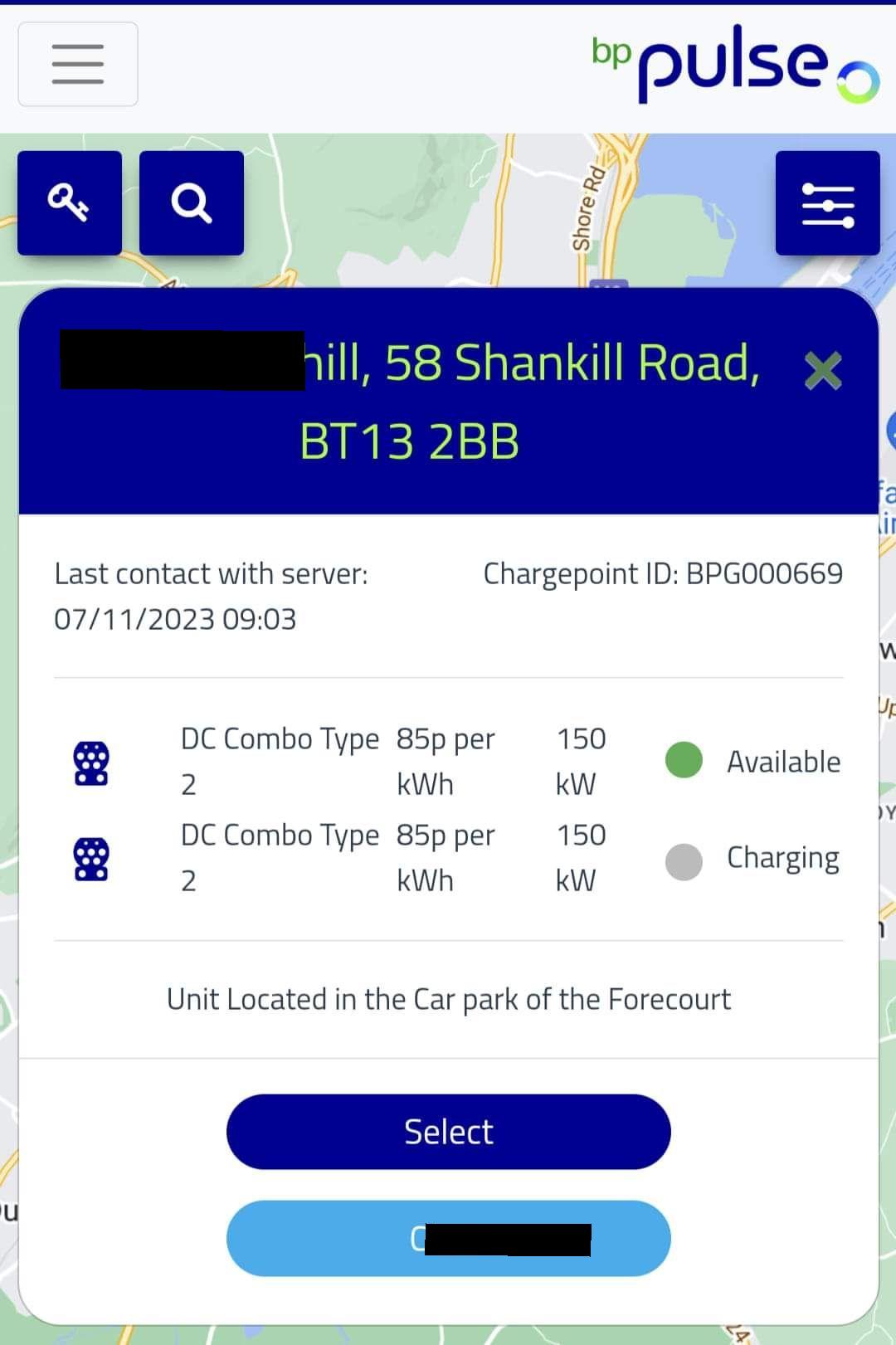Screen dimensions: 896x1345
Task: Select the grey Charging status indicator
Action: click(x=684, y=860)
